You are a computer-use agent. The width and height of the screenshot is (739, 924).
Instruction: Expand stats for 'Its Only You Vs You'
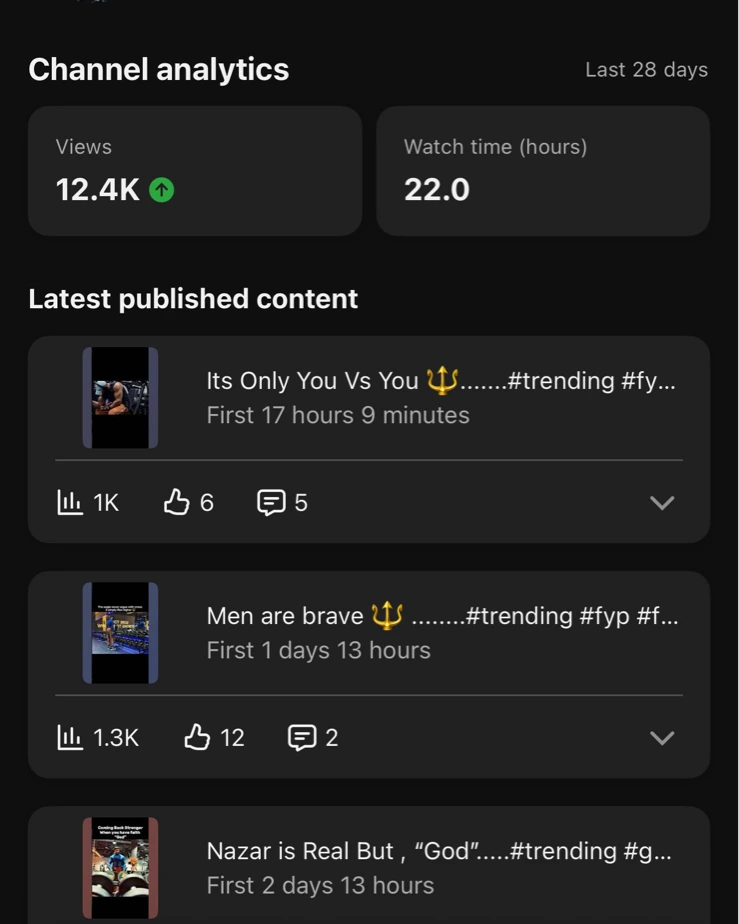click(x=662, y=503)
